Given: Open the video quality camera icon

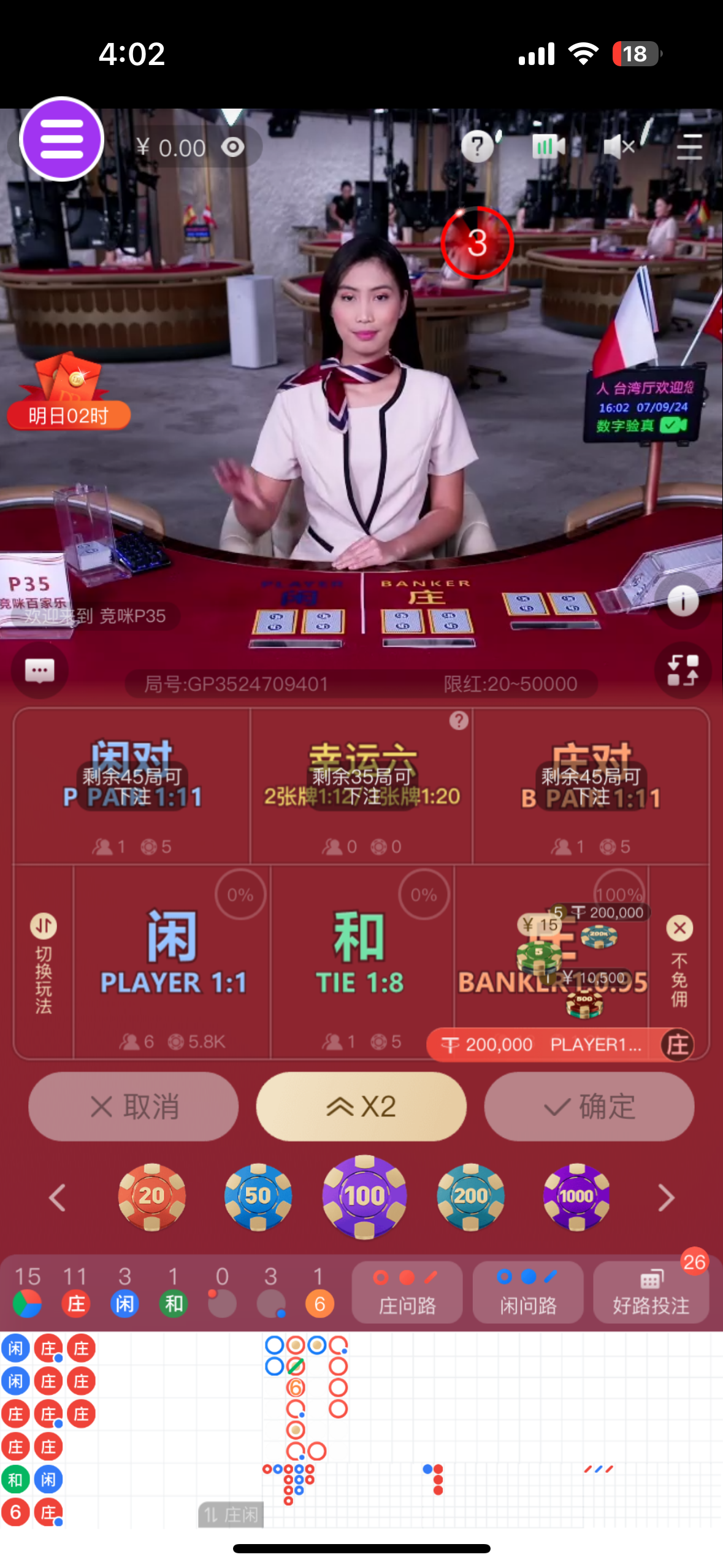Looking at the screenshot, I should [x=548, y=147].
